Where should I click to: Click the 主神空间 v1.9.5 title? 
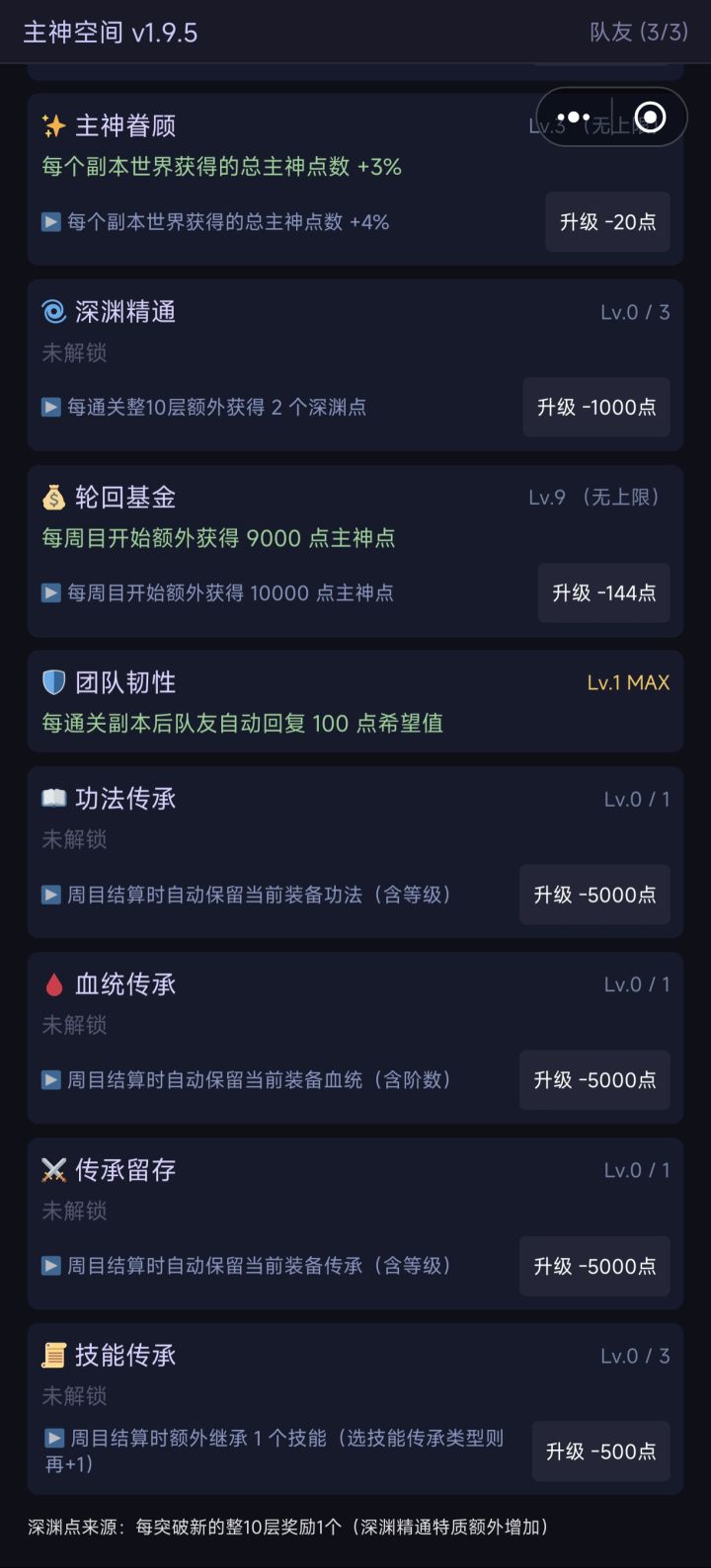112,32
